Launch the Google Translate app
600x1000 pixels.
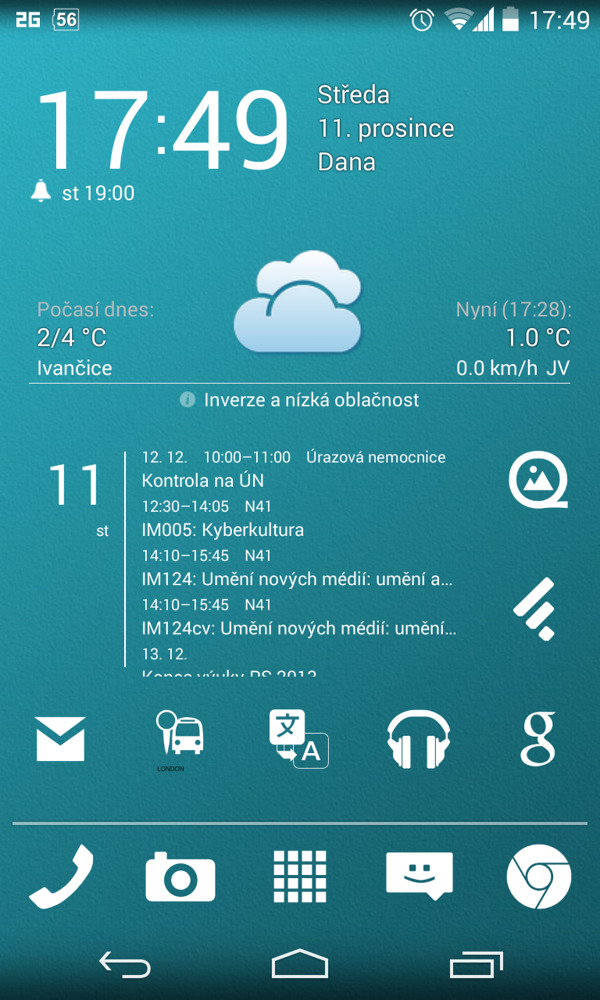299,740
